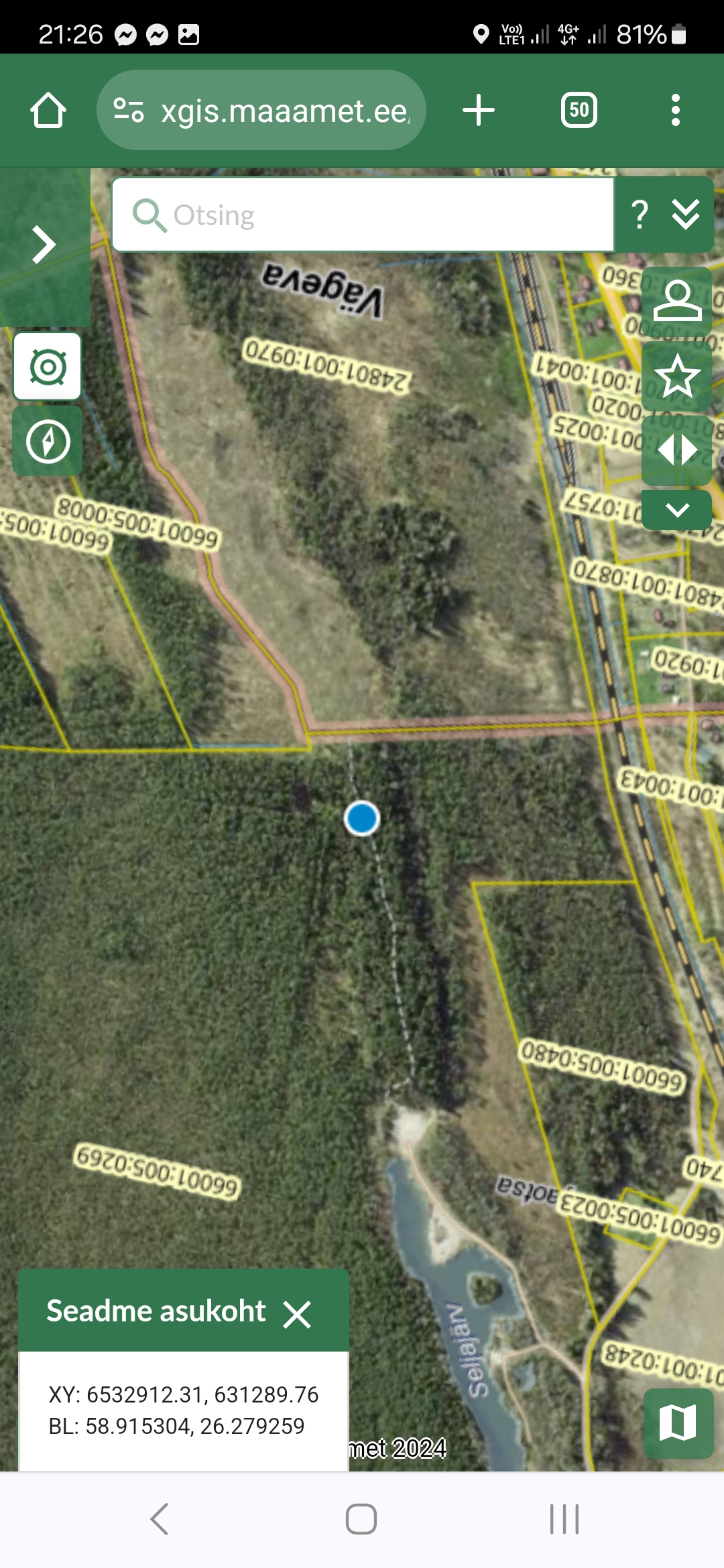The width and height of the screenshot is (724, 1568).
Task: Open the favorites star button
Action: pos(677,377)
